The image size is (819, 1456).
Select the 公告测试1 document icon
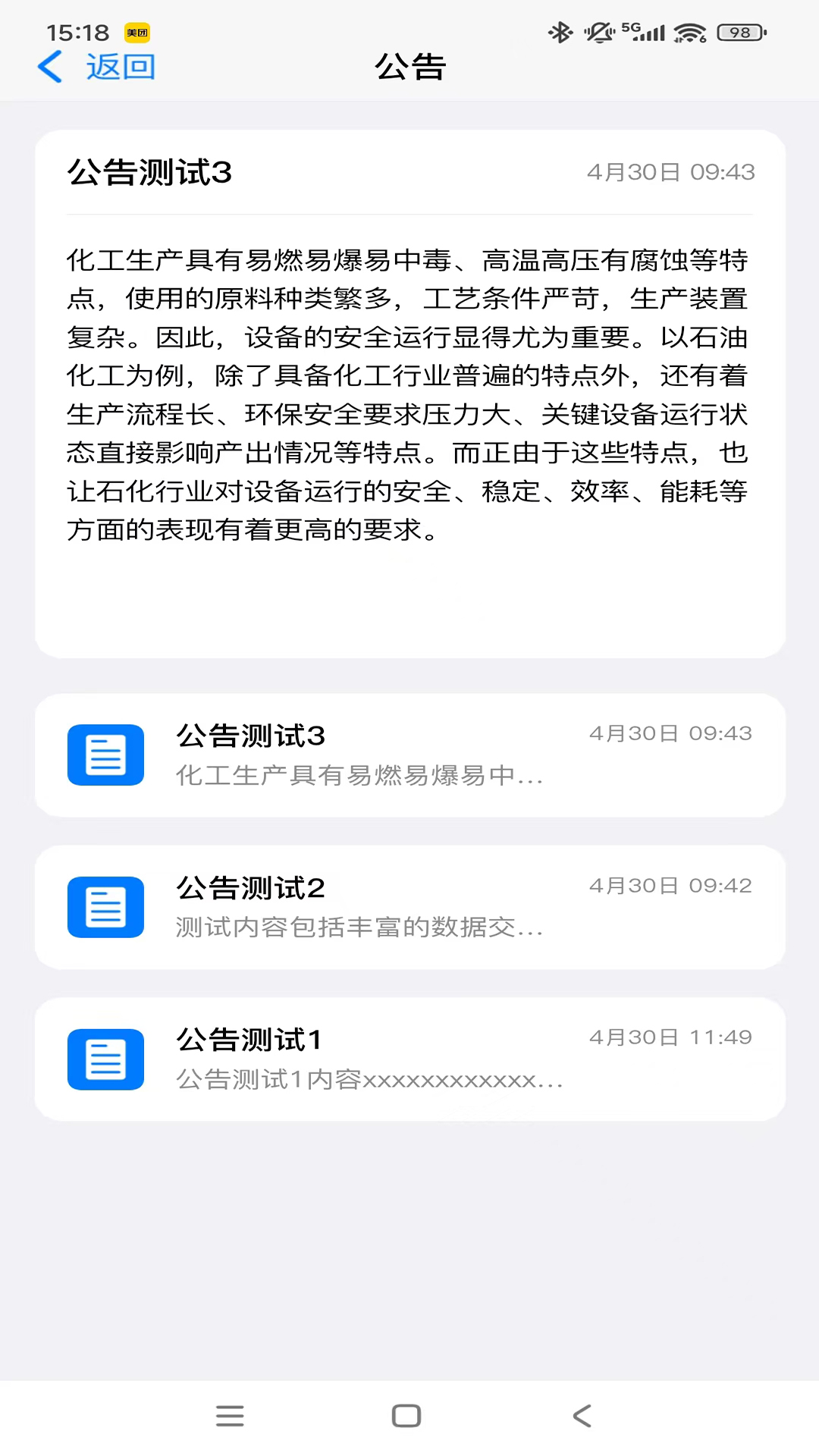(105, 1059)
